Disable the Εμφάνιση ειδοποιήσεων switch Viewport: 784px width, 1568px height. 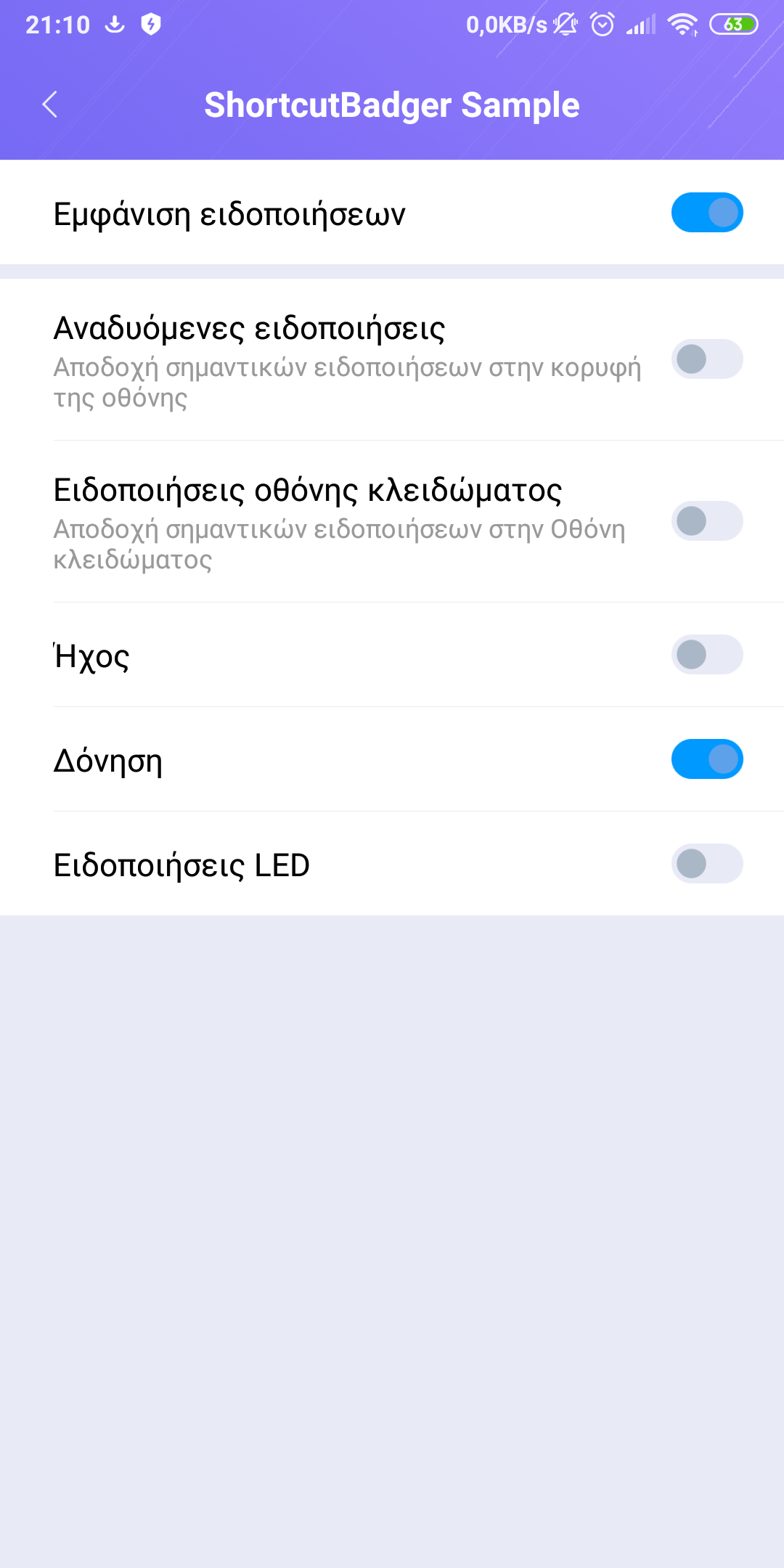click(x=706, y=213)
